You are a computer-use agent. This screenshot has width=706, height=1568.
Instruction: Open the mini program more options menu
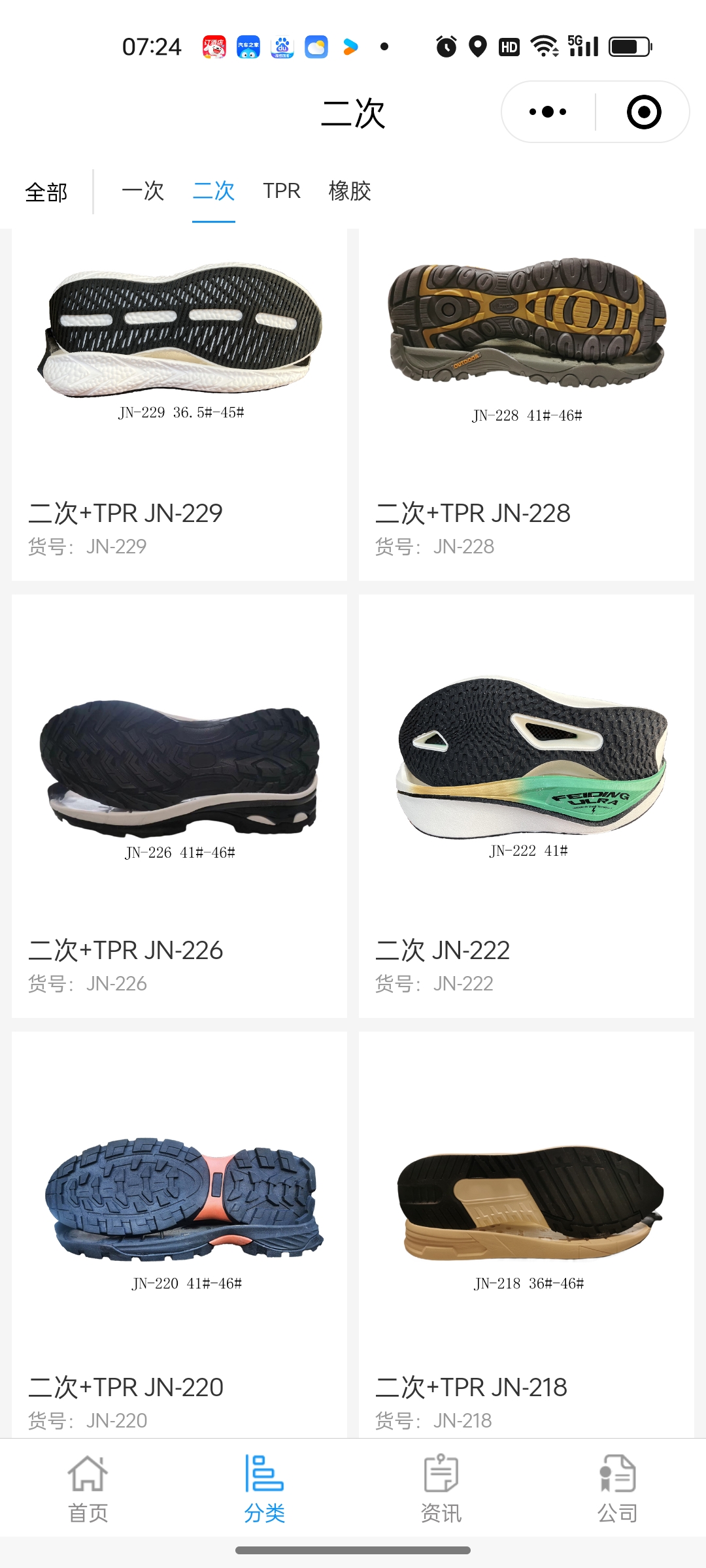(548, 112)
